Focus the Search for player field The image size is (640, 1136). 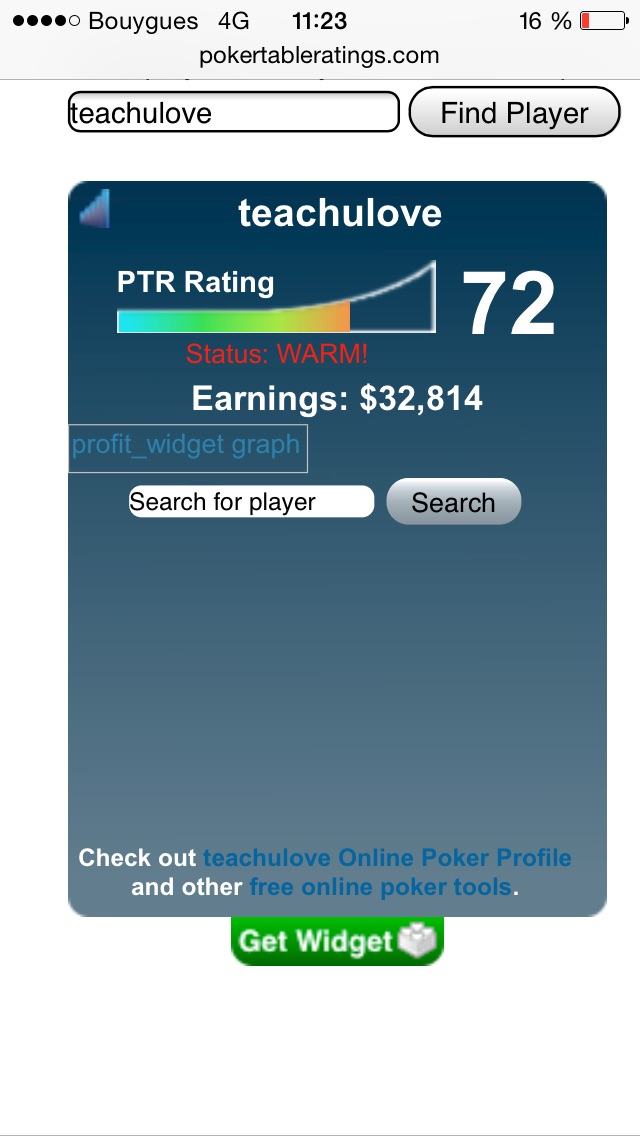click(x=252, y=501)
